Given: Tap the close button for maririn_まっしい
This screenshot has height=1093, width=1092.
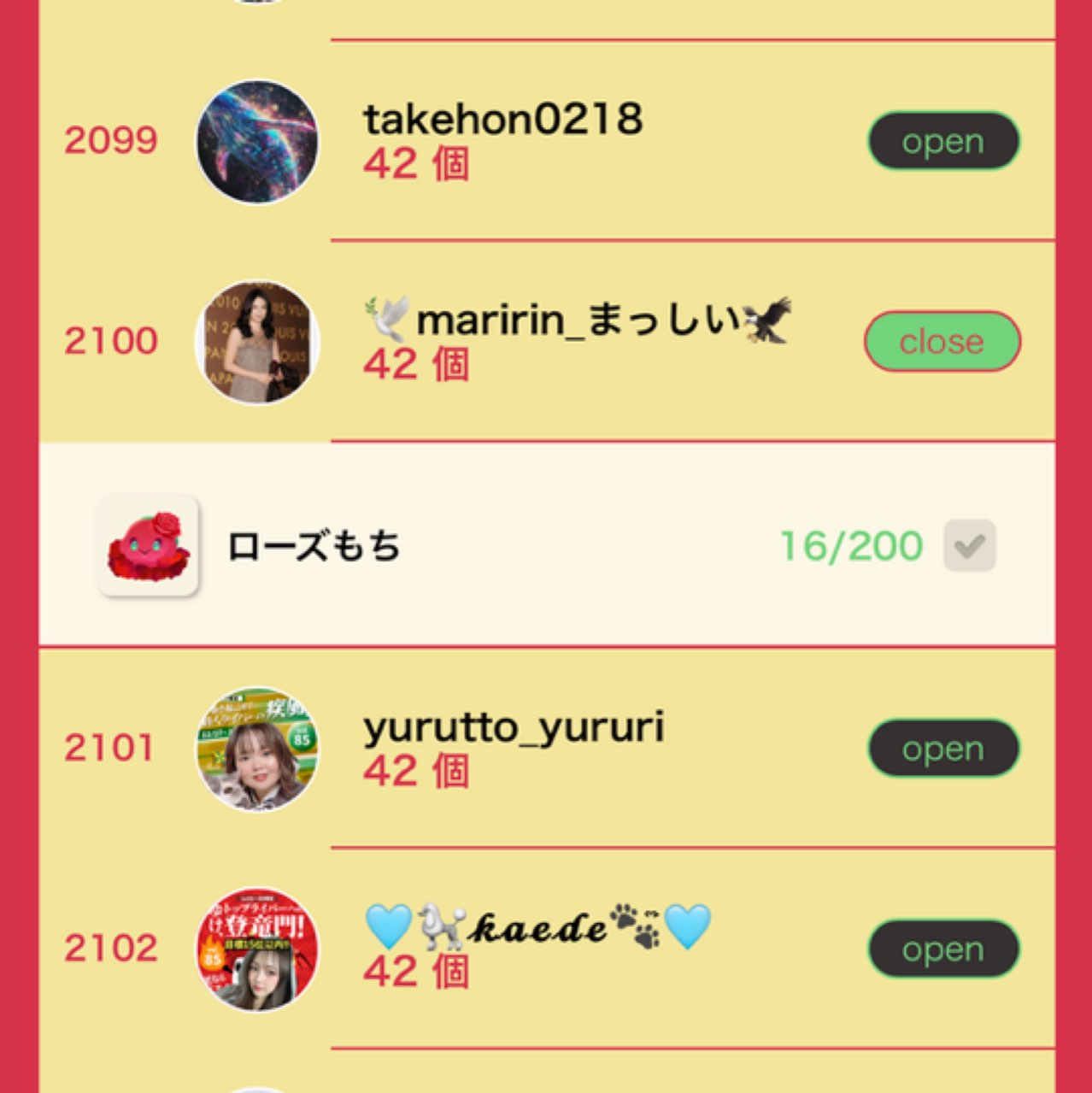Looking at the screenshot, I should click(x=942, y=342).
